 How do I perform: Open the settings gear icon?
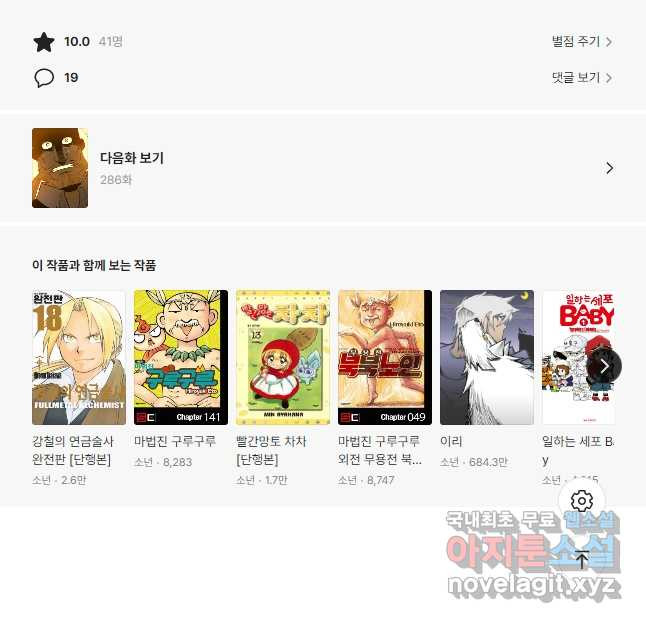[582, 501]
